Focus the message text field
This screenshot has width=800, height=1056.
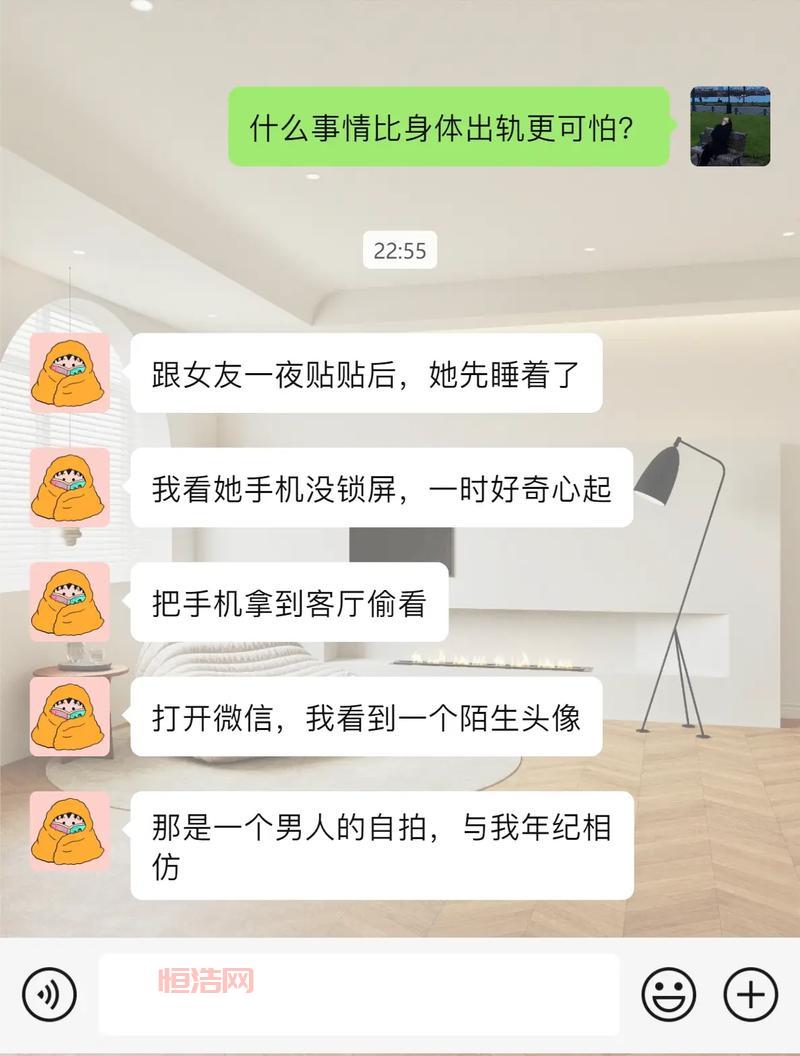tap(358, 994)
